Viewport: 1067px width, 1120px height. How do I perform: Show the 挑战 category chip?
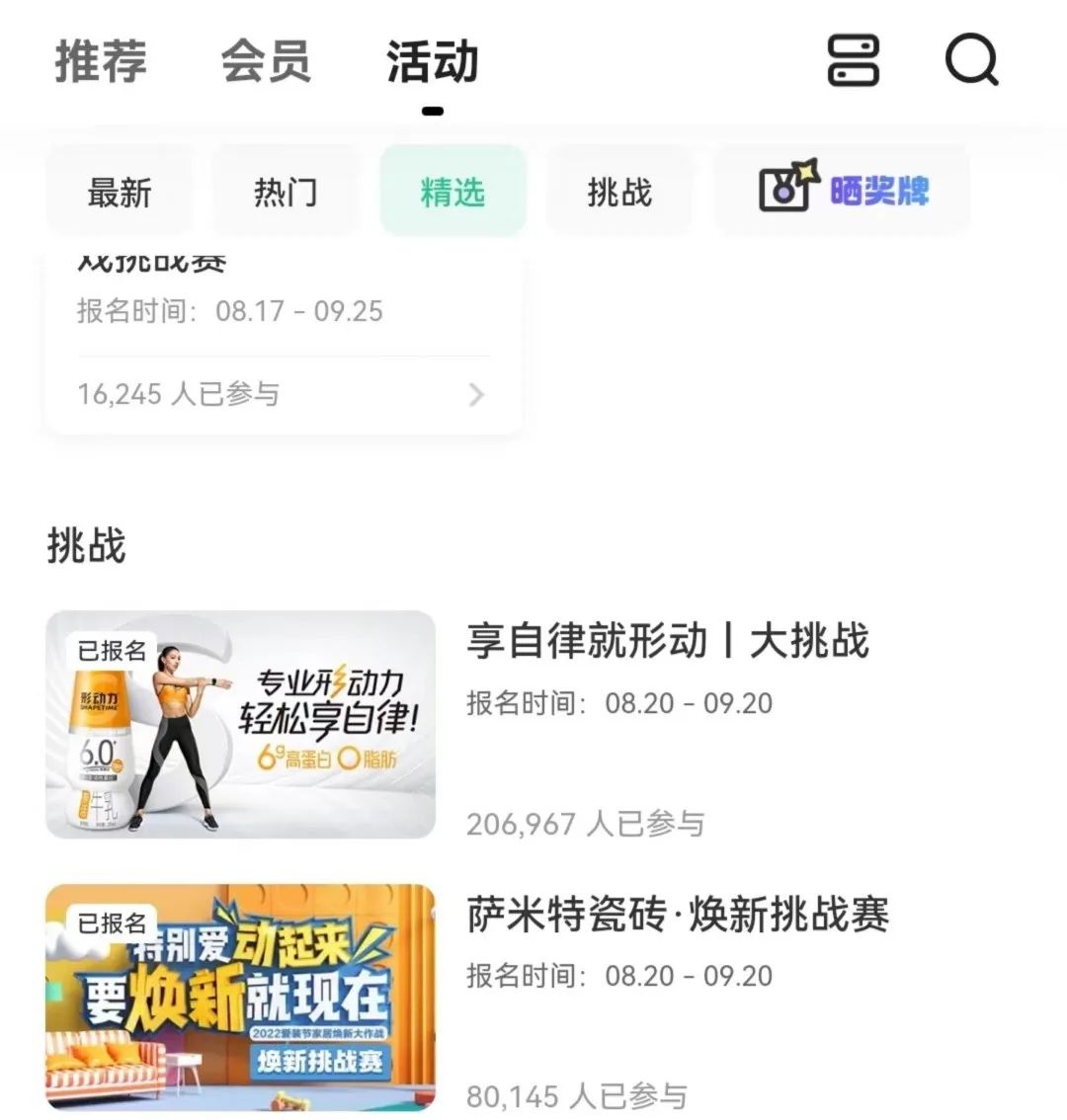coord(619,192)
